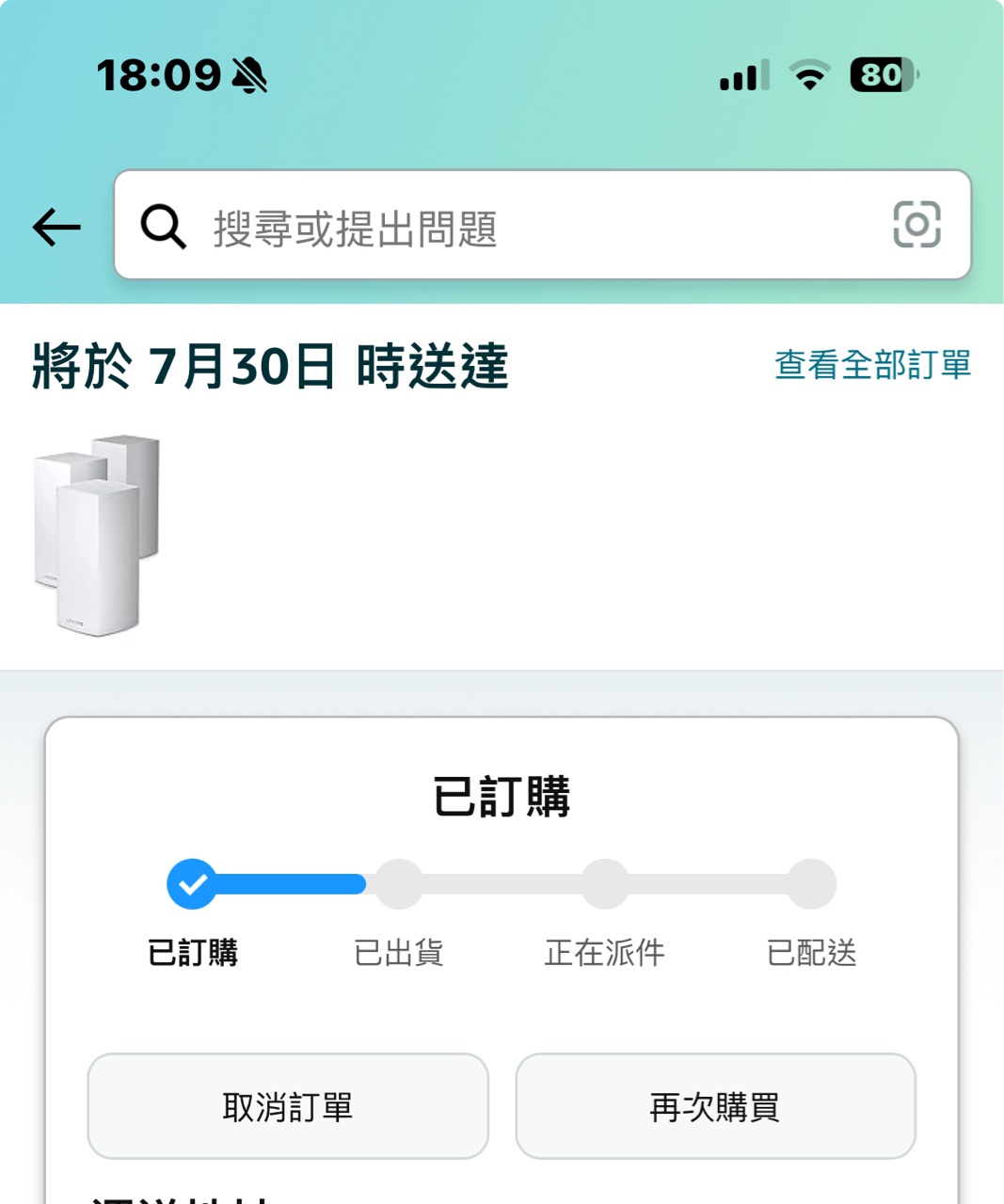Cancel the order with 取消訂單
Screen dimensions: 1004x1204
coord(288,1106)
